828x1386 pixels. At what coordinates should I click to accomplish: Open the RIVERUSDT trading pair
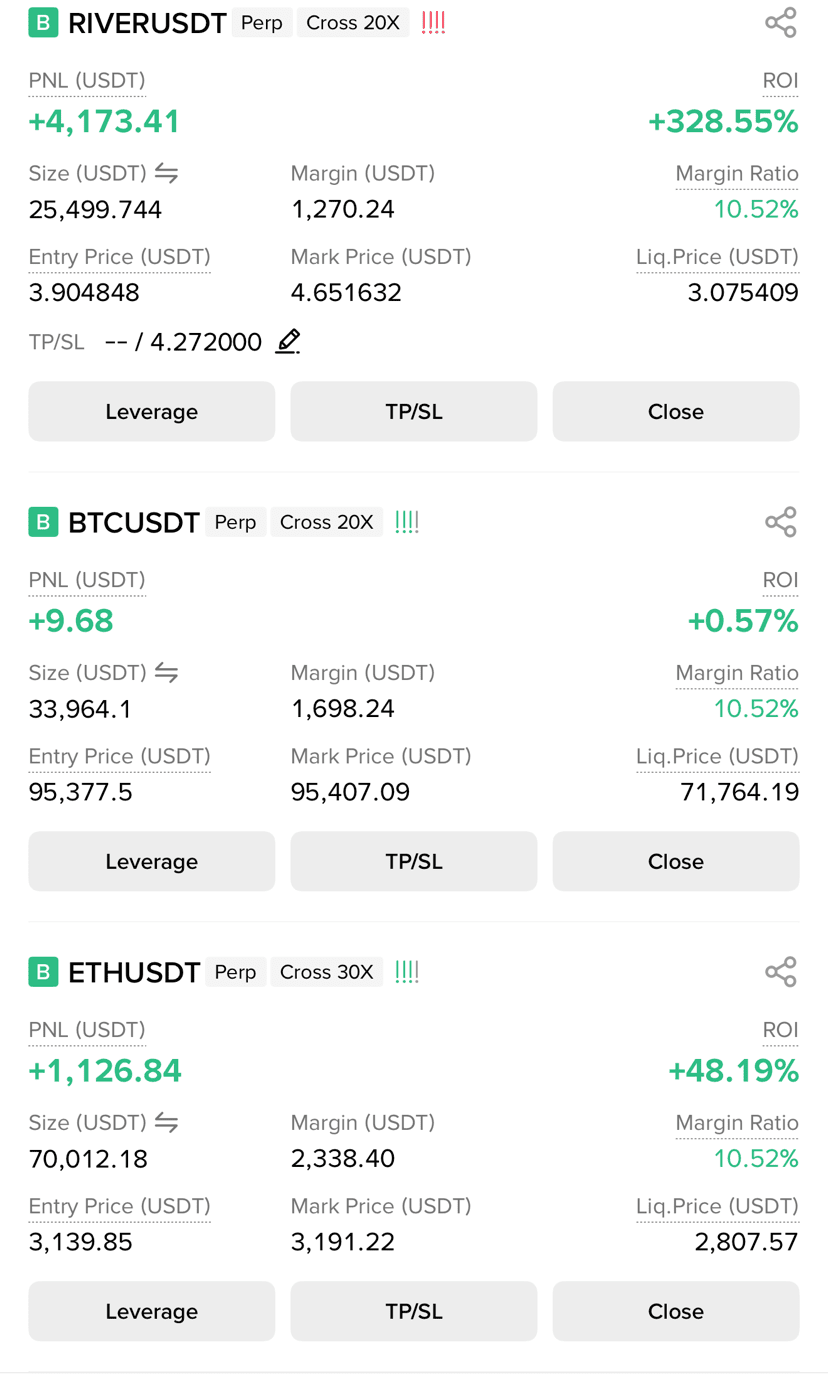147,23
